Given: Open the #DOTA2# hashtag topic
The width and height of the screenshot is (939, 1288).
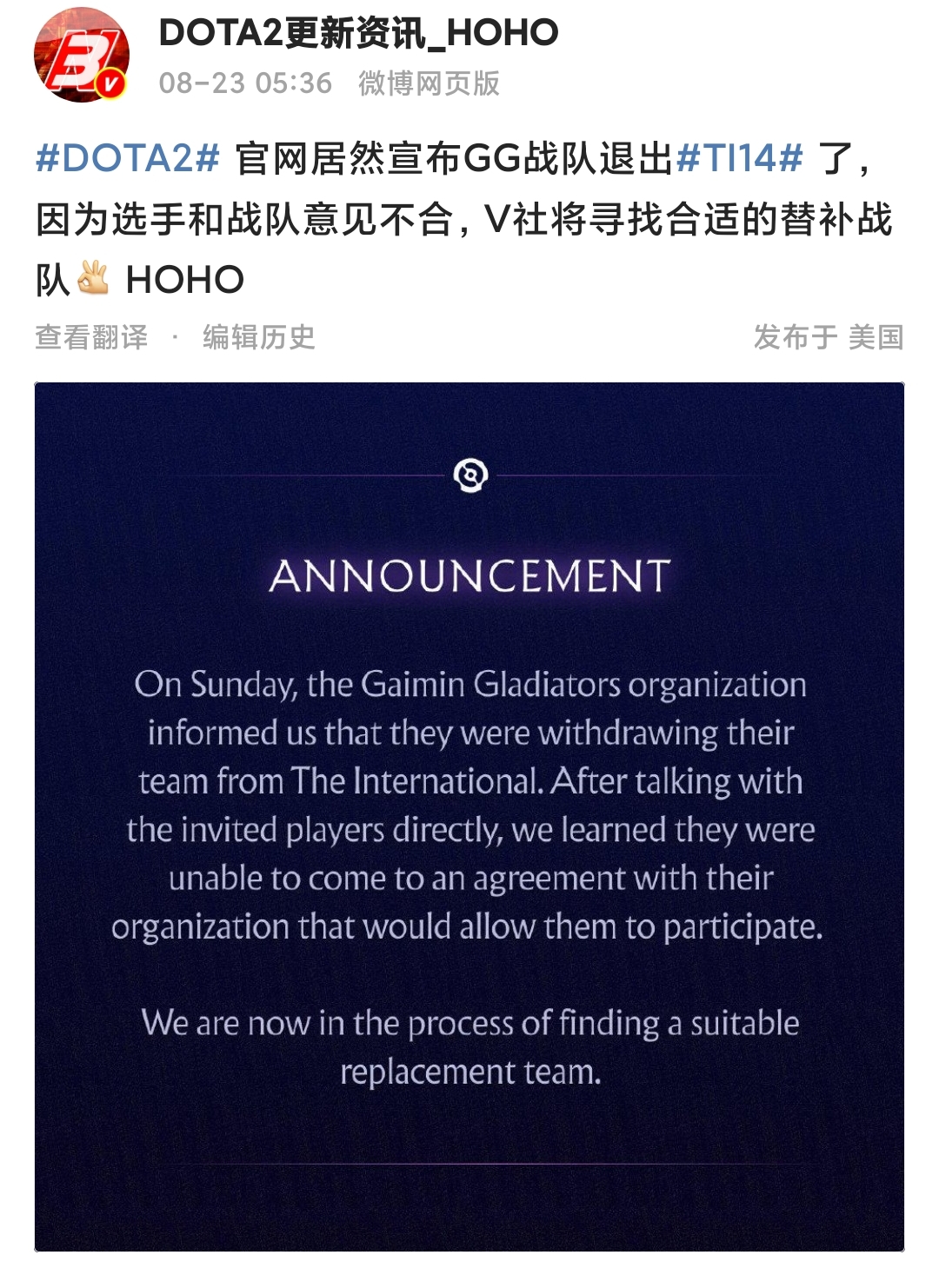Looking at the screenshot, I should point(127,159).
